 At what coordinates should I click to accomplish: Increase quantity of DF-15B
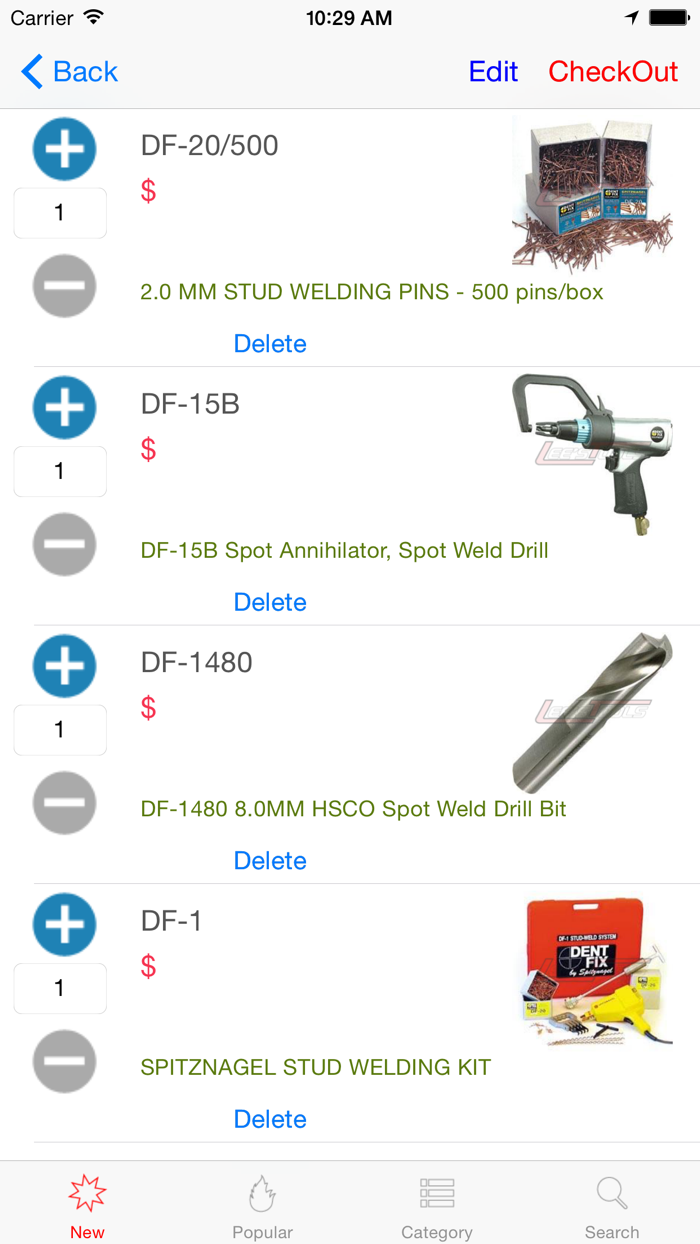(64, 408)
